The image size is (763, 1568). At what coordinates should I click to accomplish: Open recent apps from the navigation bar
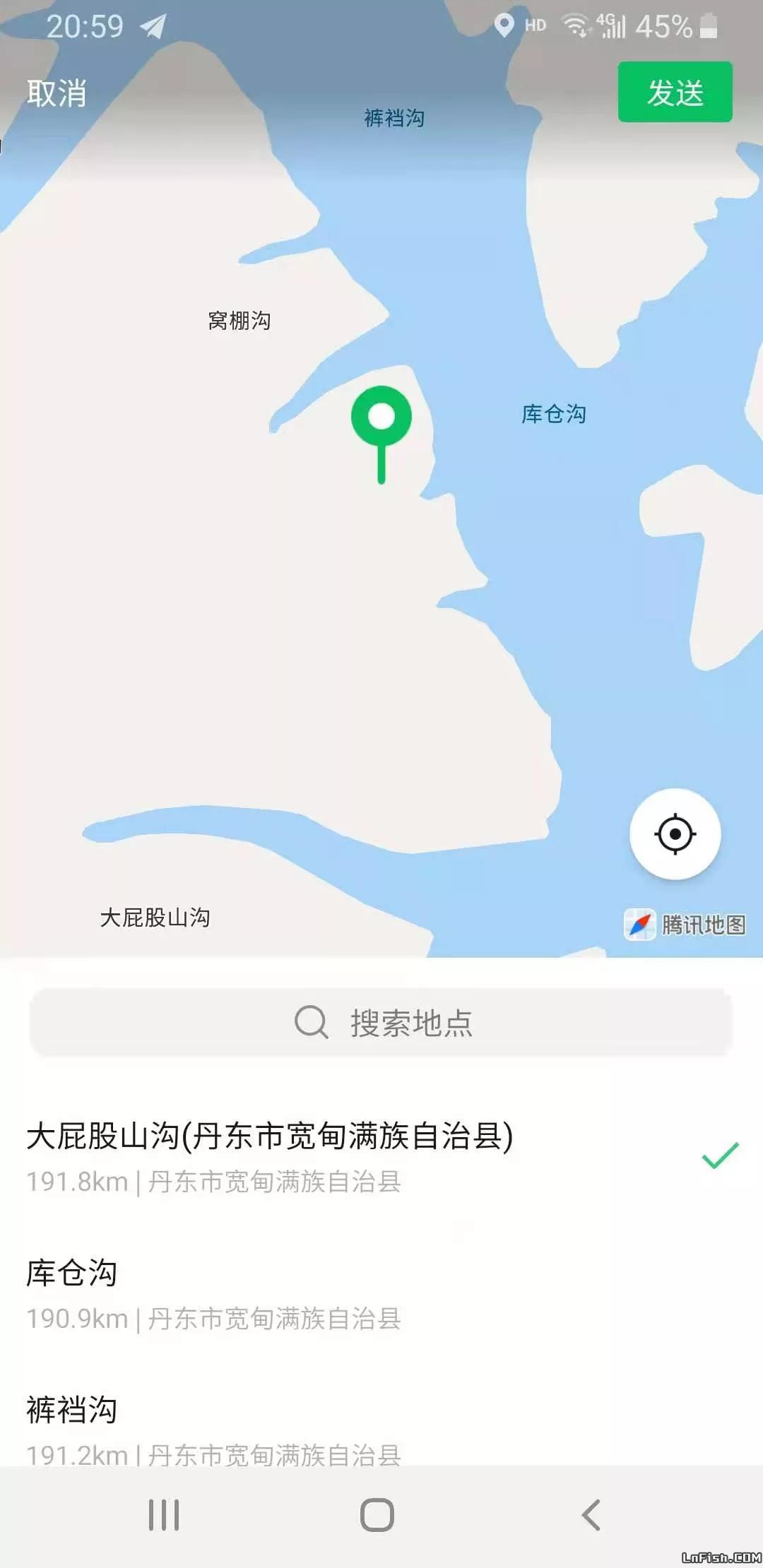pos(164,1515)
